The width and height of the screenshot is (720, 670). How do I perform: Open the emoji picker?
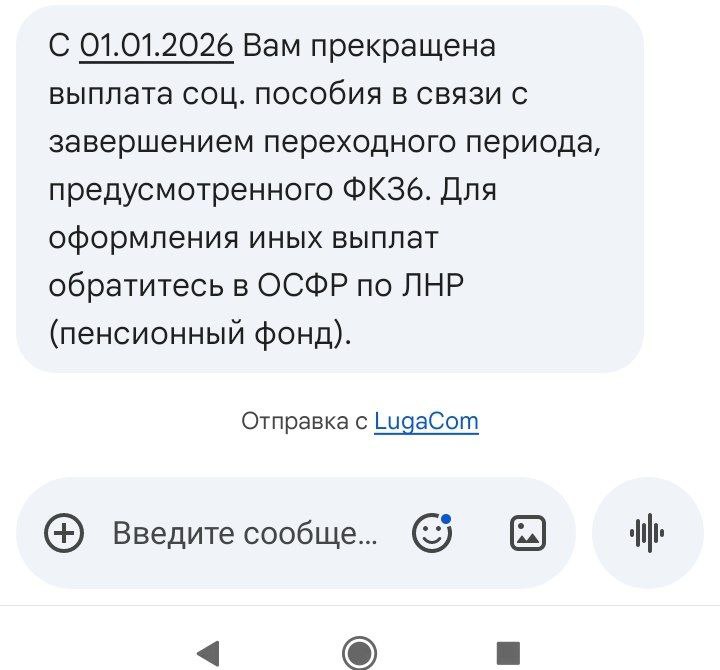pos(432,533)
